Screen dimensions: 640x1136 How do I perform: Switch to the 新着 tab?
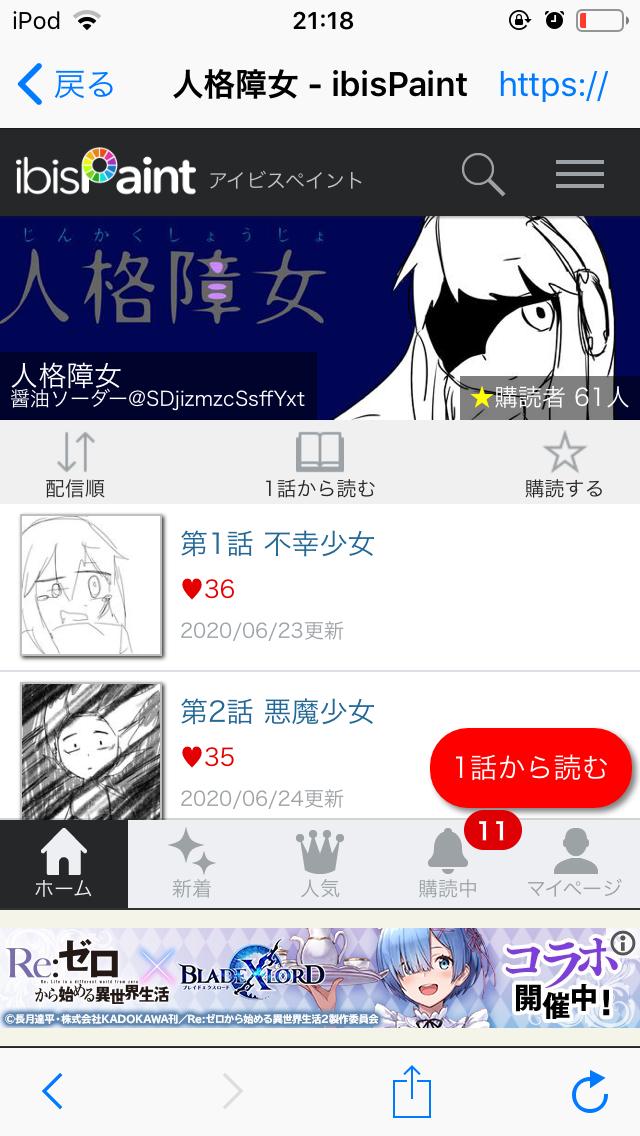point(191,864)
